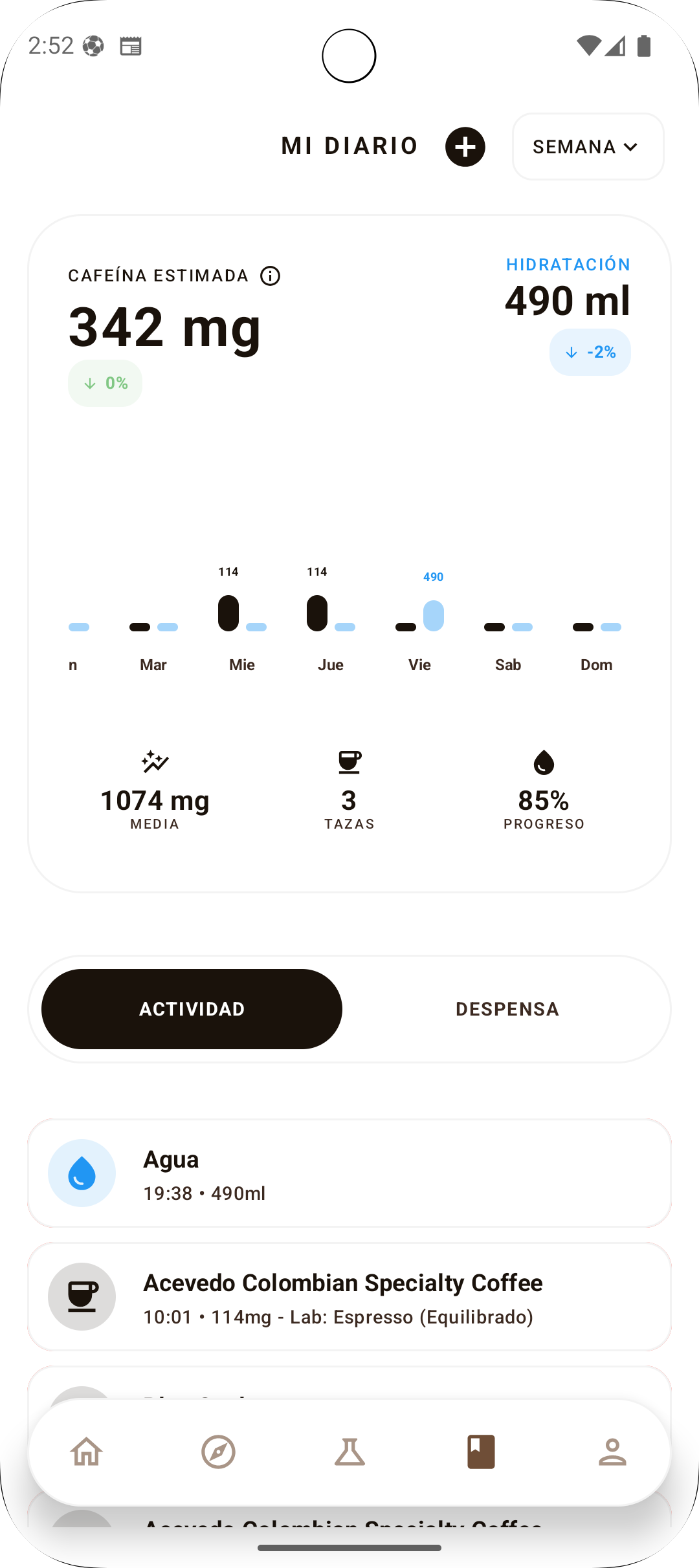
Task: Go to the Home tab
Action: point(87,1452)
